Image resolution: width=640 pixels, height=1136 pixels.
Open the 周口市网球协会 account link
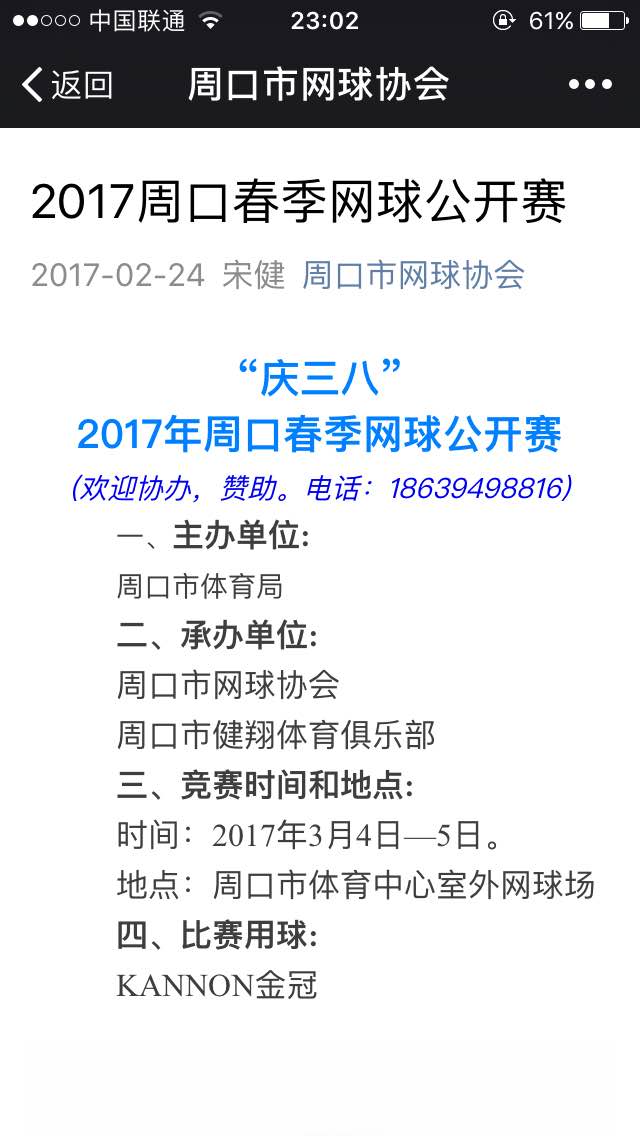(x=413, y=275)
